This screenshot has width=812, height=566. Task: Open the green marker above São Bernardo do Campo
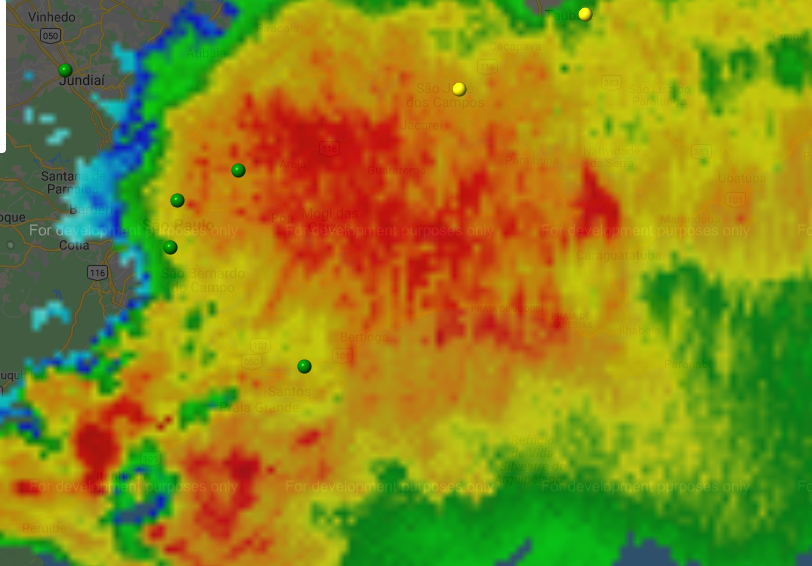[170, 247]
